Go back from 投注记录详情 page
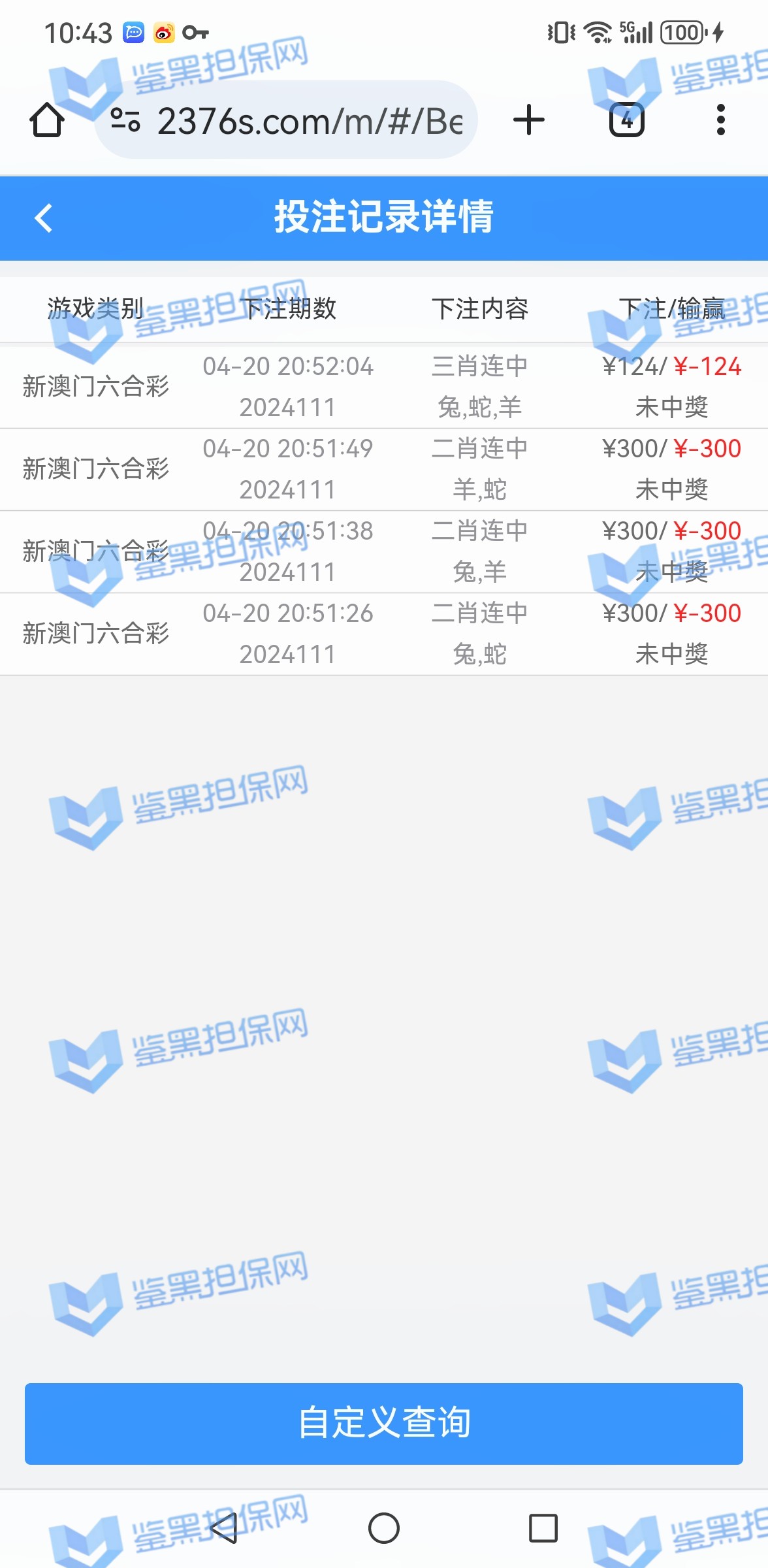 (44, 218)
